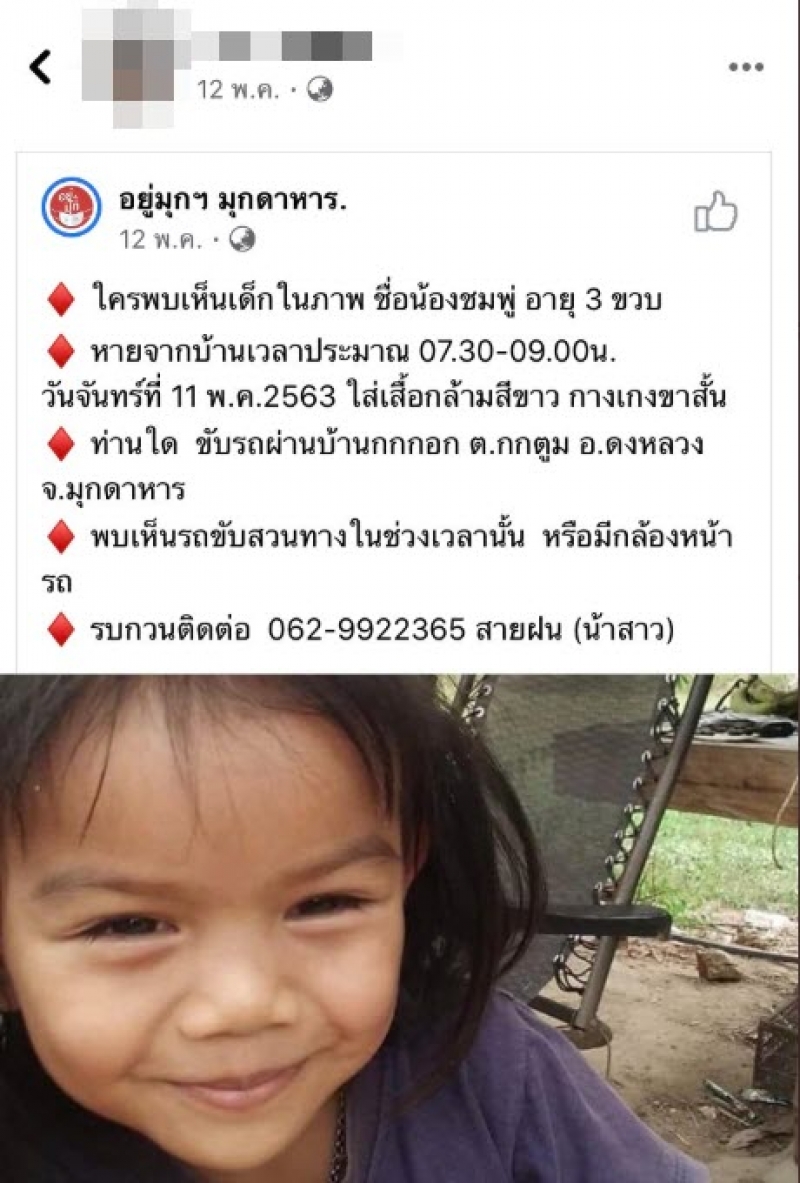Open the อยู่มุกฯ มุกดาหาร profile picture
The height and width of the screenshot is (1183, 800).
(71, 207)
